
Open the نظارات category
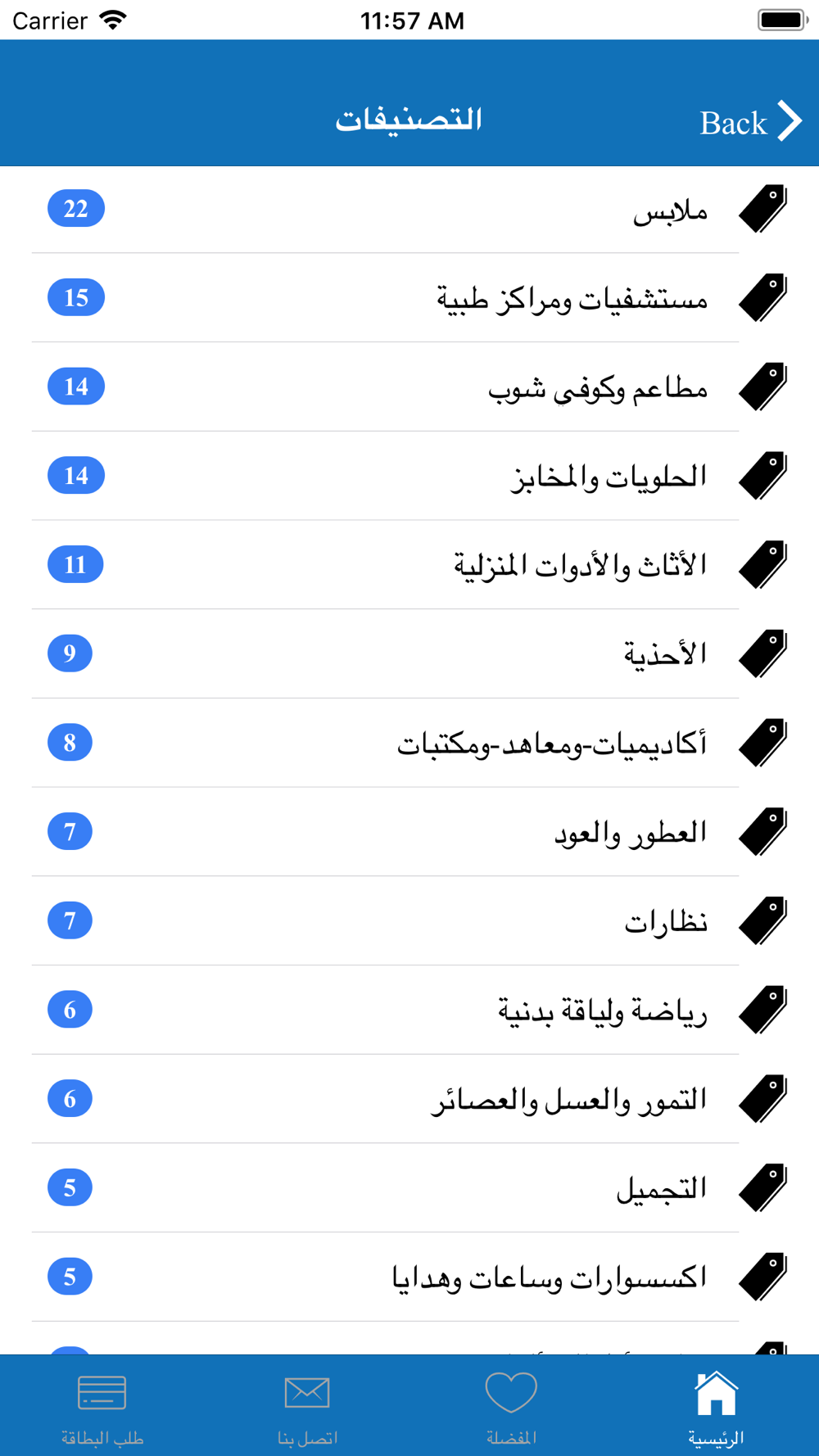409,921
